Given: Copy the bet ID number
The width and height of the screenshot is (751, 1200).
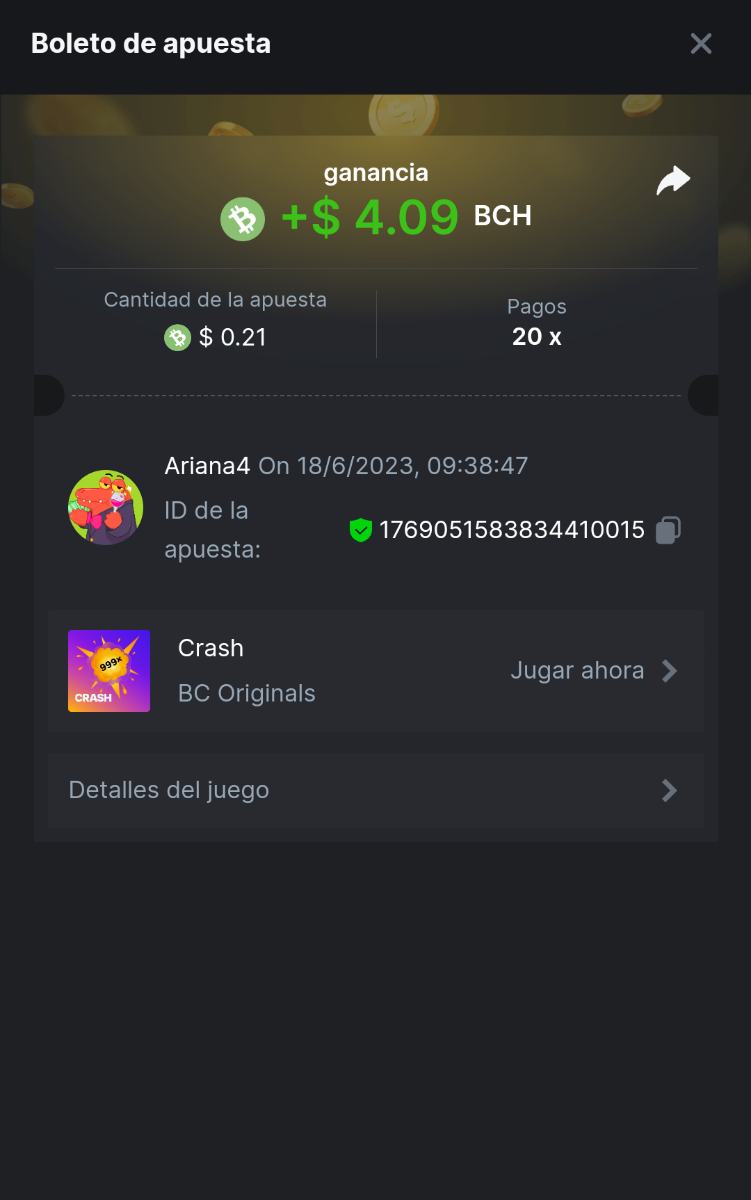Looking at the screenshot, I should click(x=668, y=530).
